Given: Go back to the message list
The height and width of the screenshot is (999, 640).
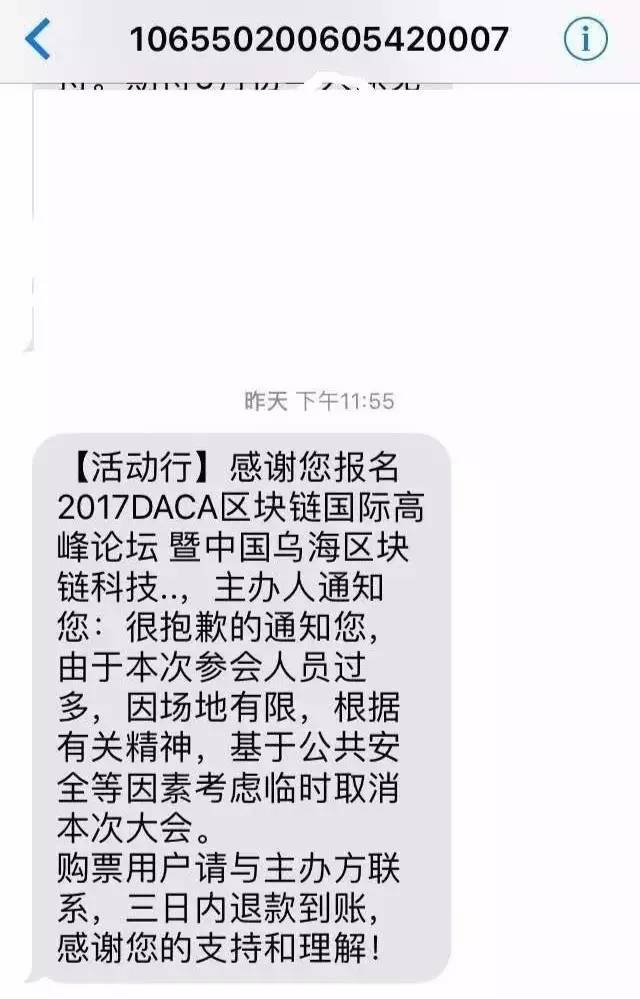Looking at the screenshot, I should click(37, 39).
